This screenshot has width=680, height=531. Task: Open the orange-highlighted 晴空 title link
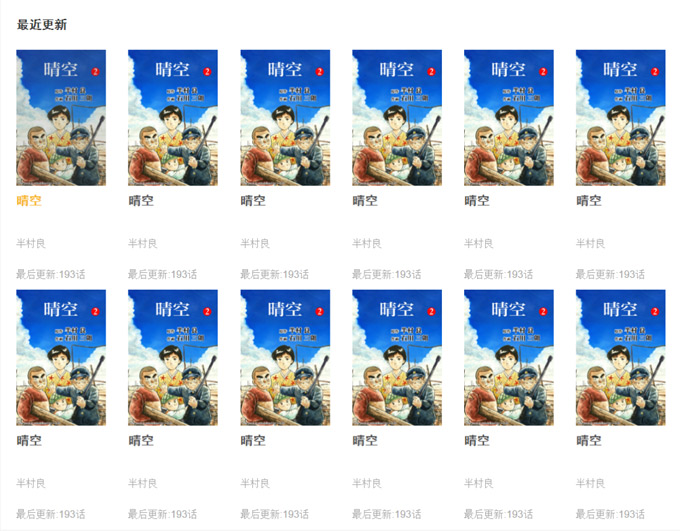pos(29,200)
